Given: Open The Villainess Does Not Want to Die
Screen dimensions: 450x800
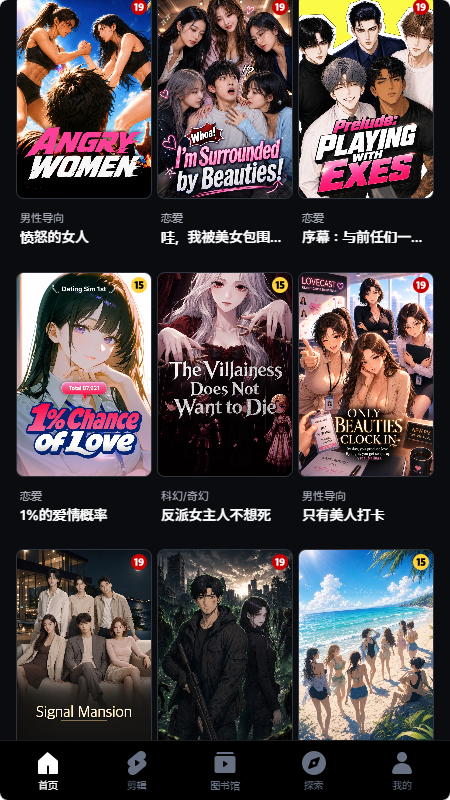Looking at the screenshot, I should (225, 374).
